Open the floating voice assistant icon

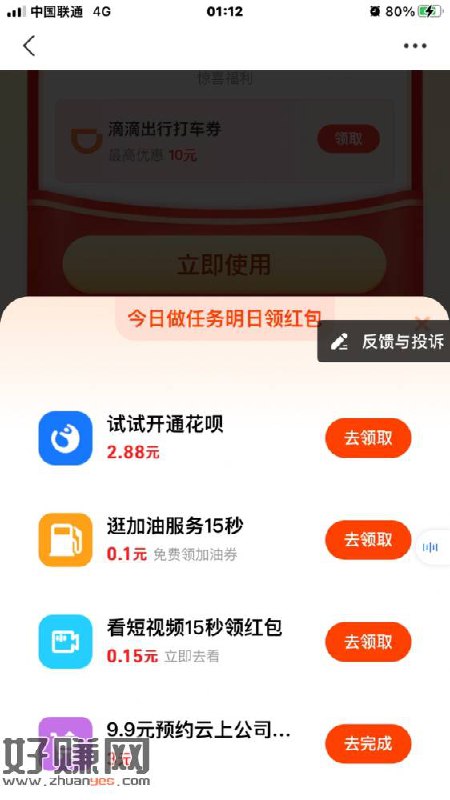(x=431, y=547)
